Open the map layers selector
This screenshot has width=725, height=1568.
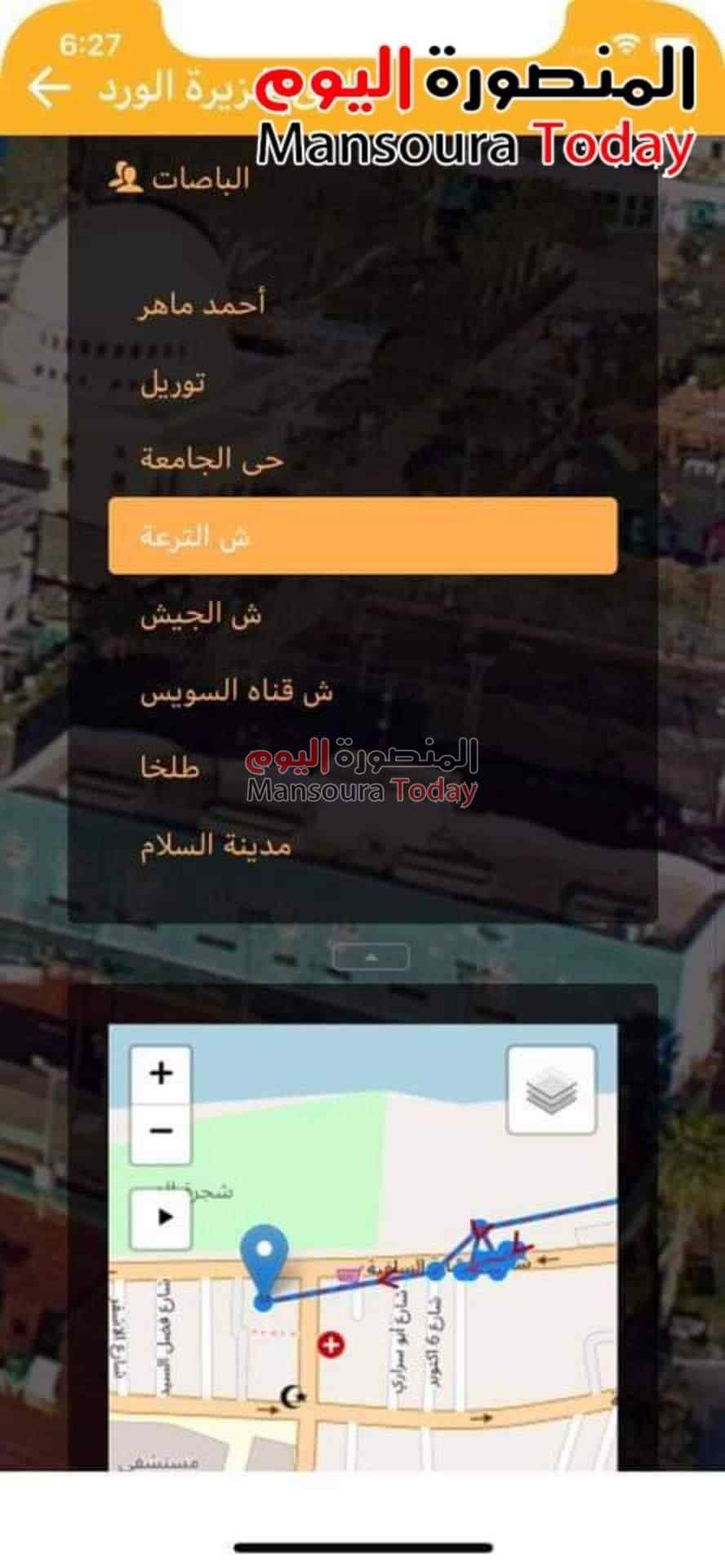coord(551,1090)
